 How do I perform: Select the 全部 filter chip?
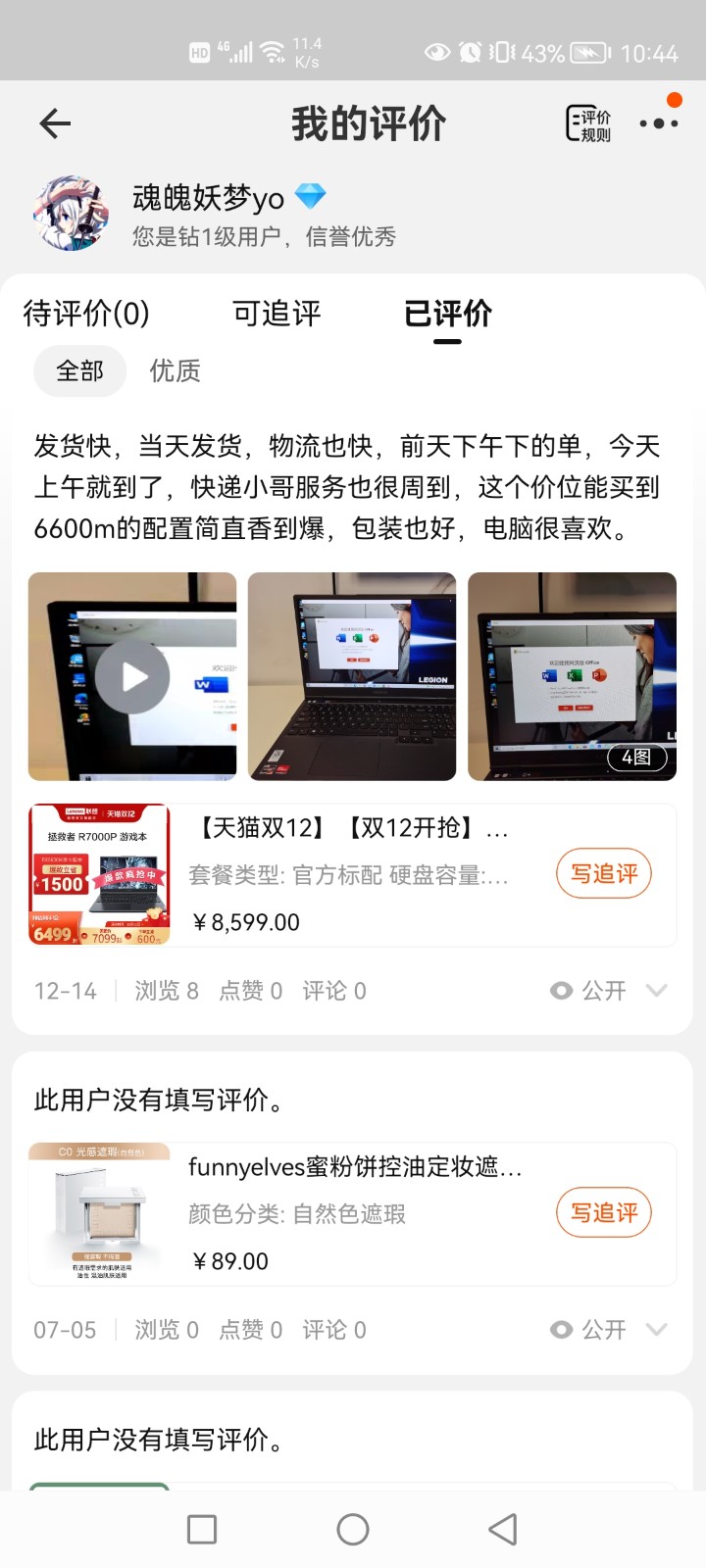[79, 370]
